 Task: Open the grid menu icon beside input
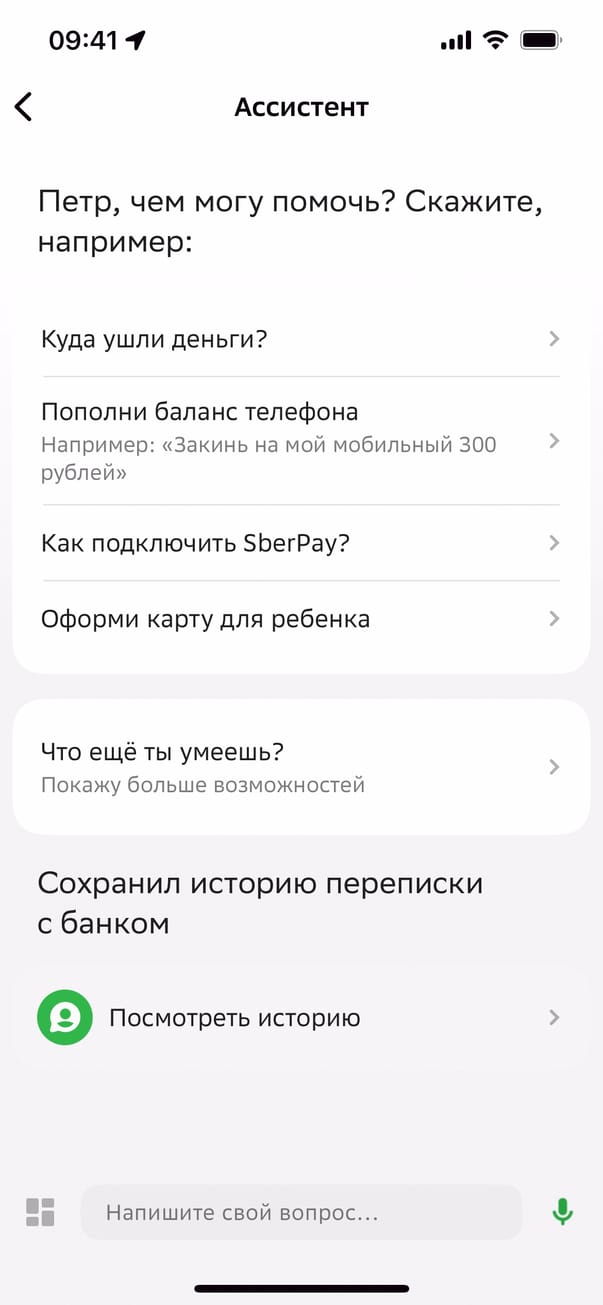pos(40,1212)
